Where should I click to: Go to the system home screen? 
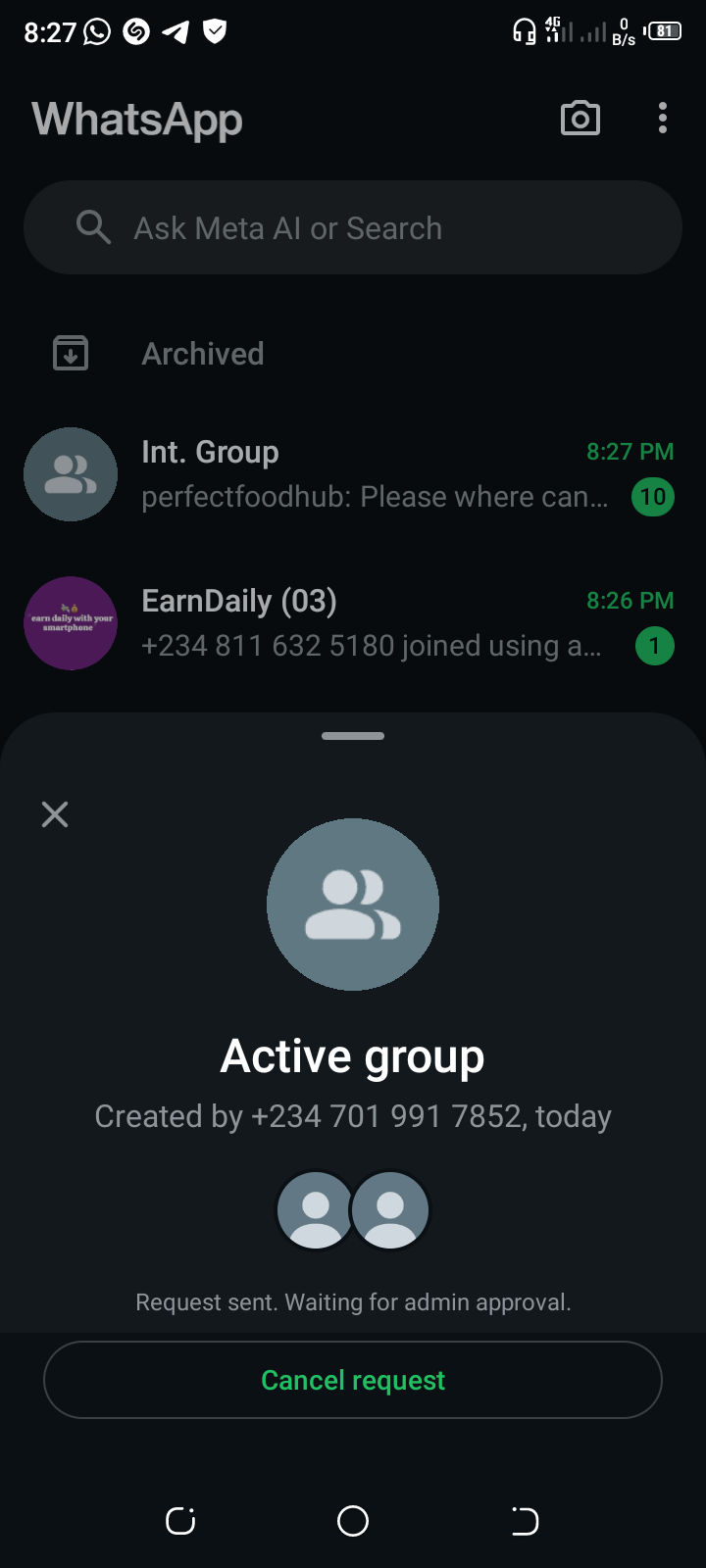tap(353, 1521)
